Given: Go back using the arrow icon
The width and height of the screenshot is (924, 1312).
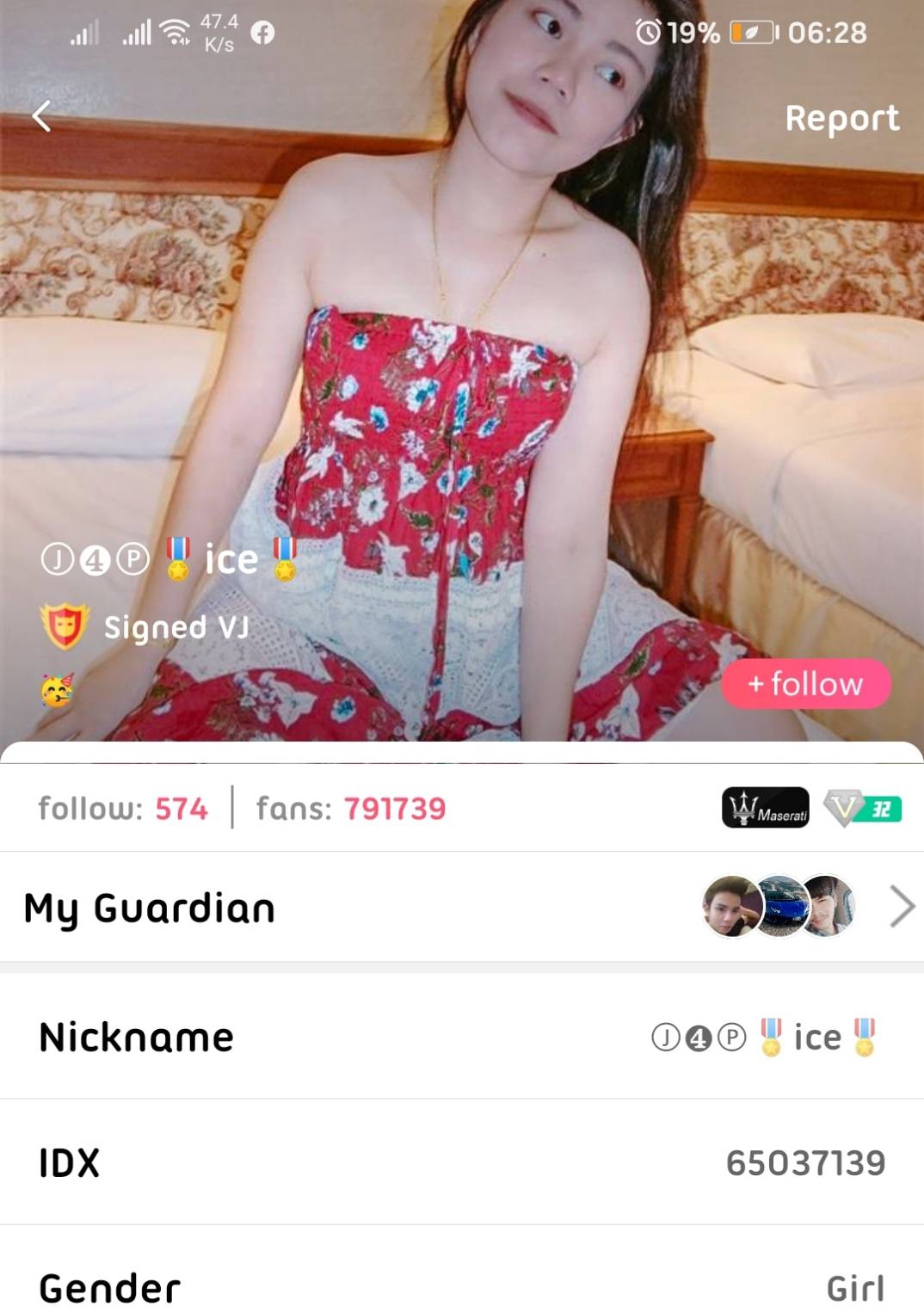Looking at the screenshot, I should (41, 116).
